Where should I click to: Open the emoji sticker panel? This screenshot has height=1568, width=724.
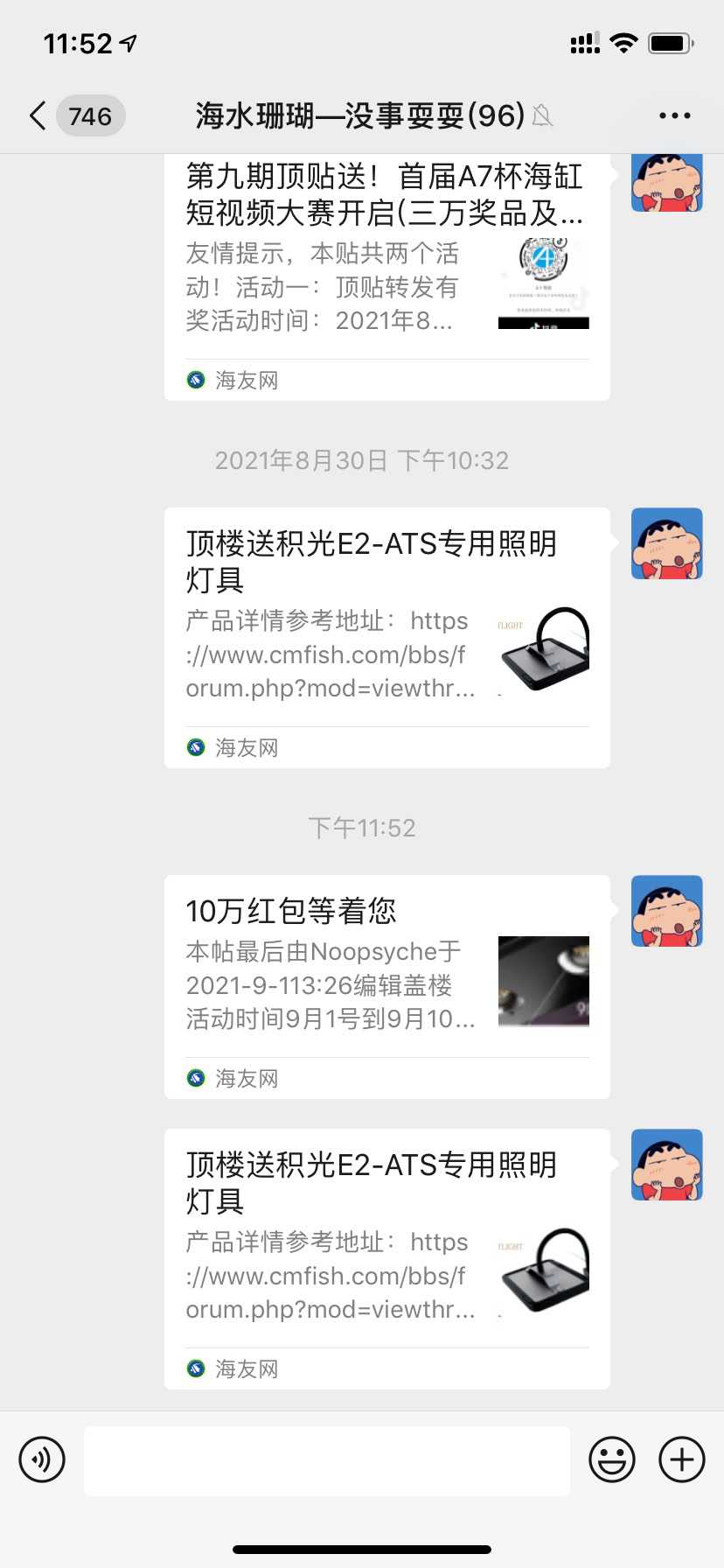(x=611, y=1459)
